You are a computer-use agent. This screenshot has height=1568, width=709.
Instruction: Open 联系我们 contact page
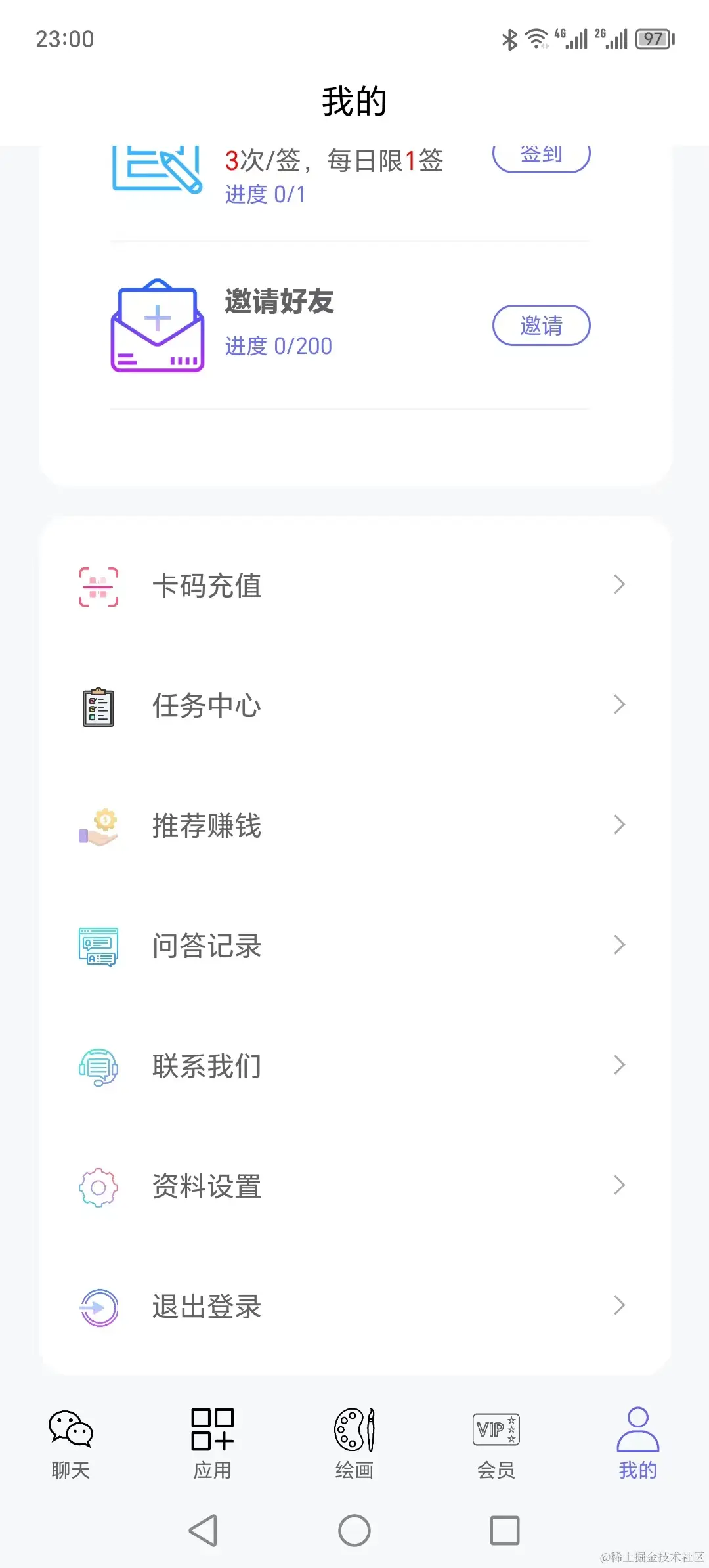point(354,1066)
